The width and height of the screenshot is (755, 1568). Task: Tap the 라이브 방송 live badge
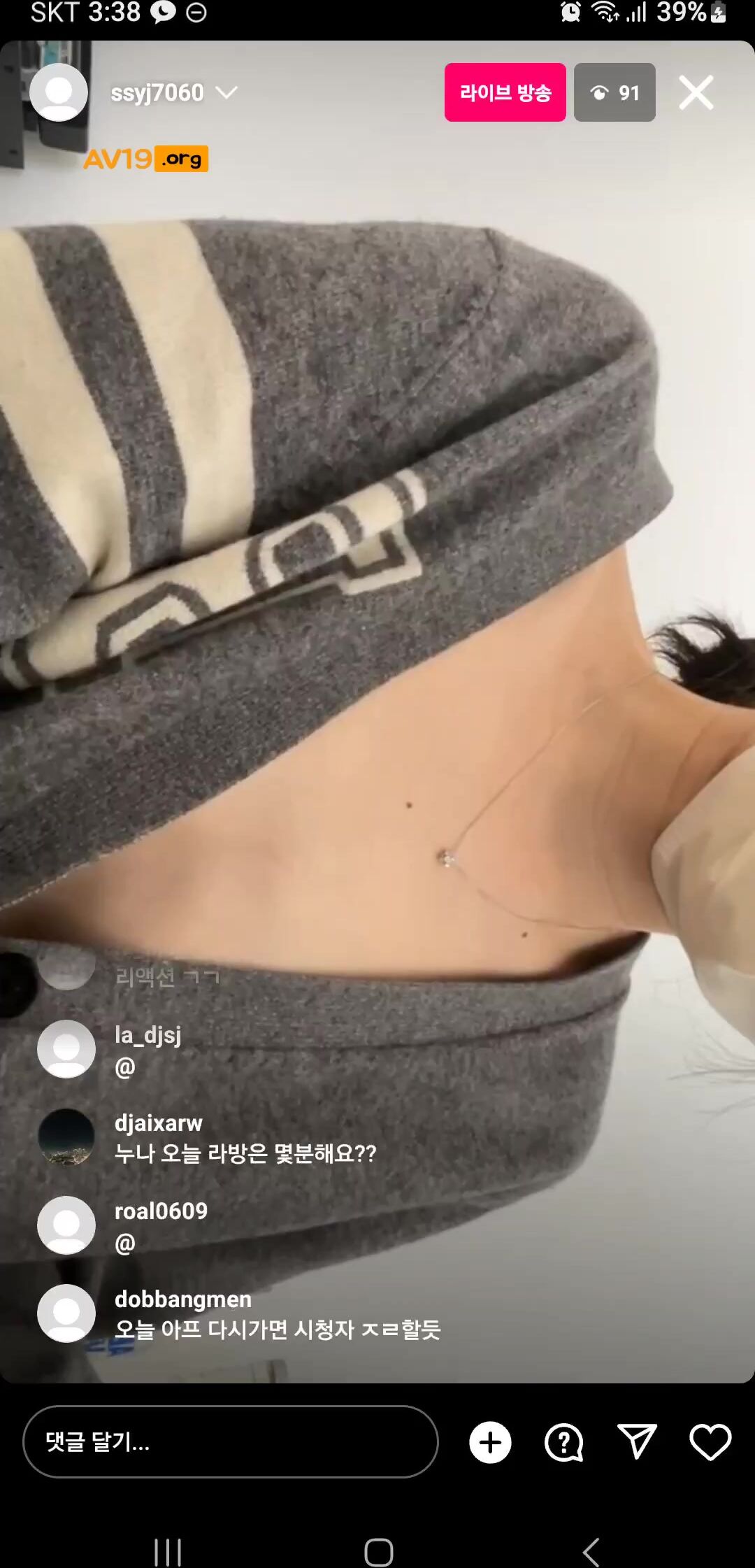coord(505,92)
